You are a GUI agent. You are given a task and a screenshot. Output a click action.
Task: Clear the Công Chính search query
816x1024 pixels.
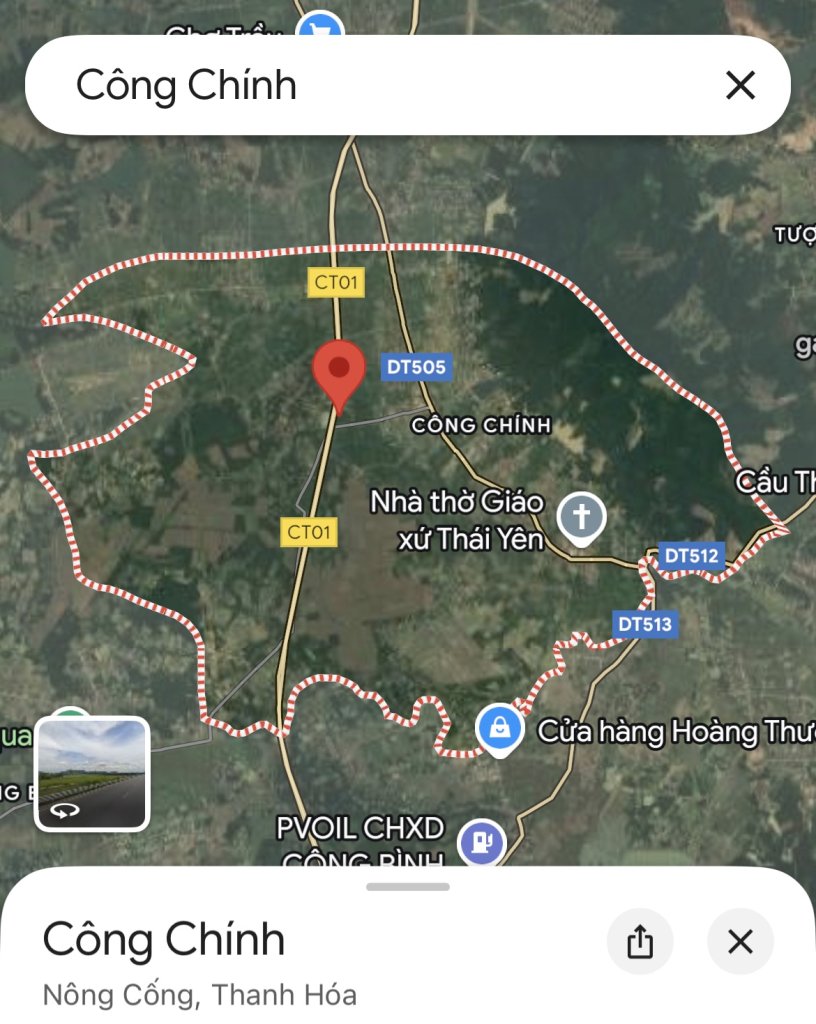(740, 86)
